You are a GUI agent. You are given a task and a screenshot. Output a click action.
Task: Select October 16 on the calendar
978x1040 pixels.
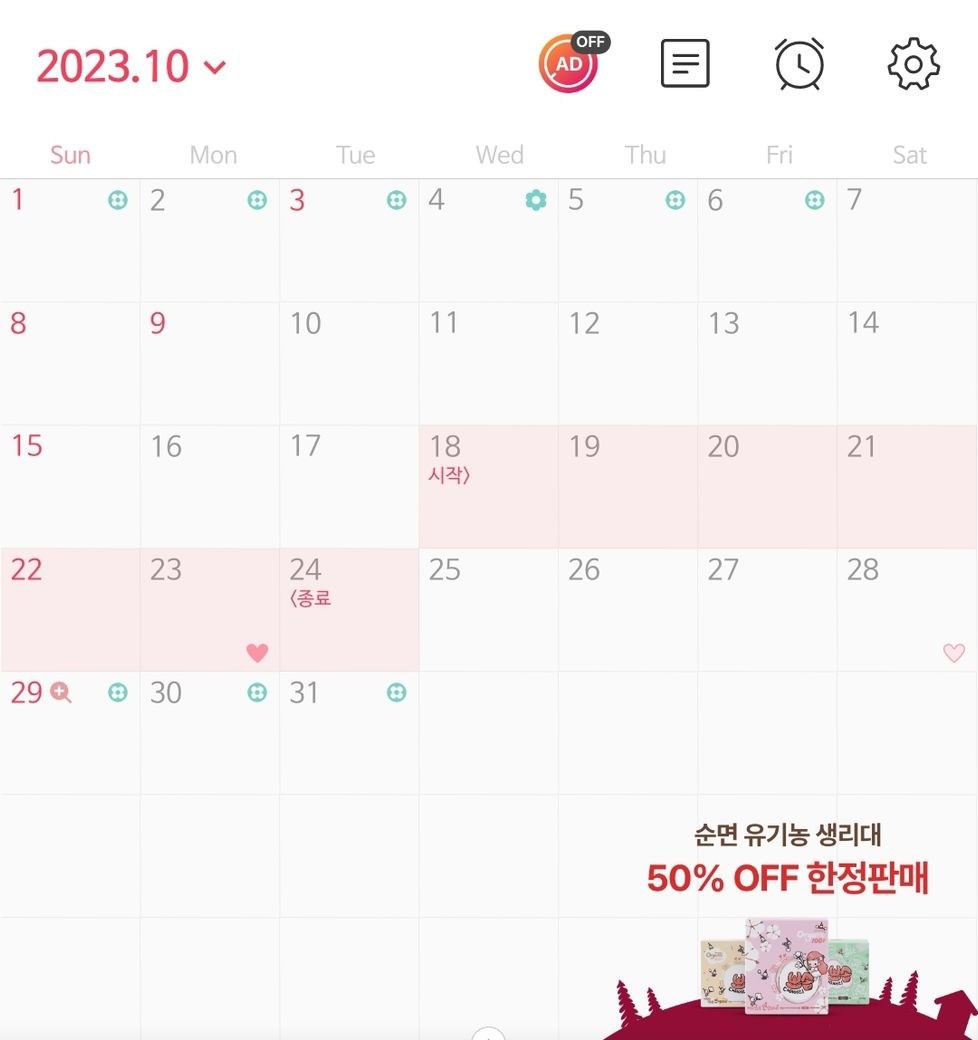(209, 487)
